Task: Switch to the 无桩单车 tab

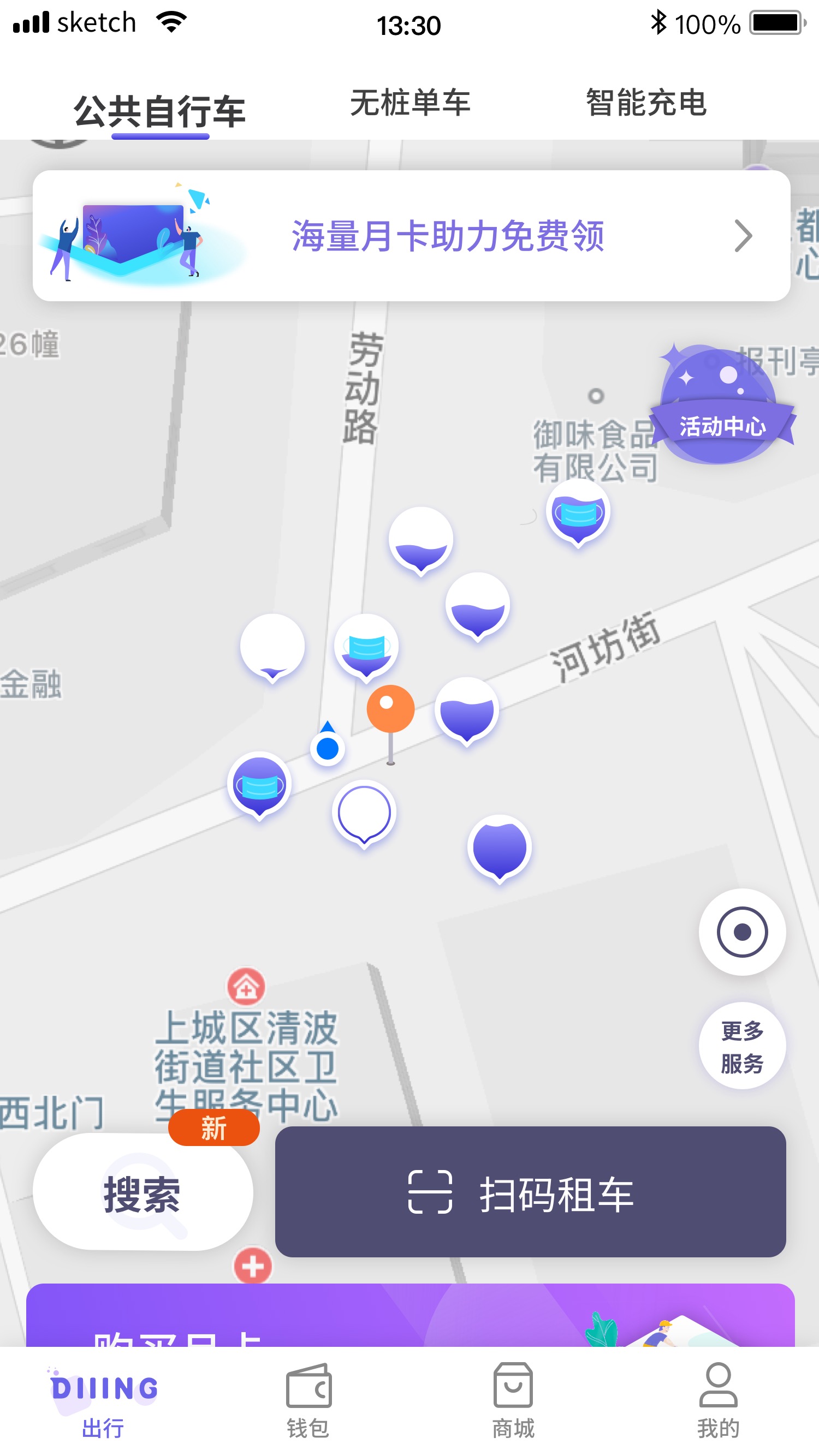Action: (x=410, y=103)
